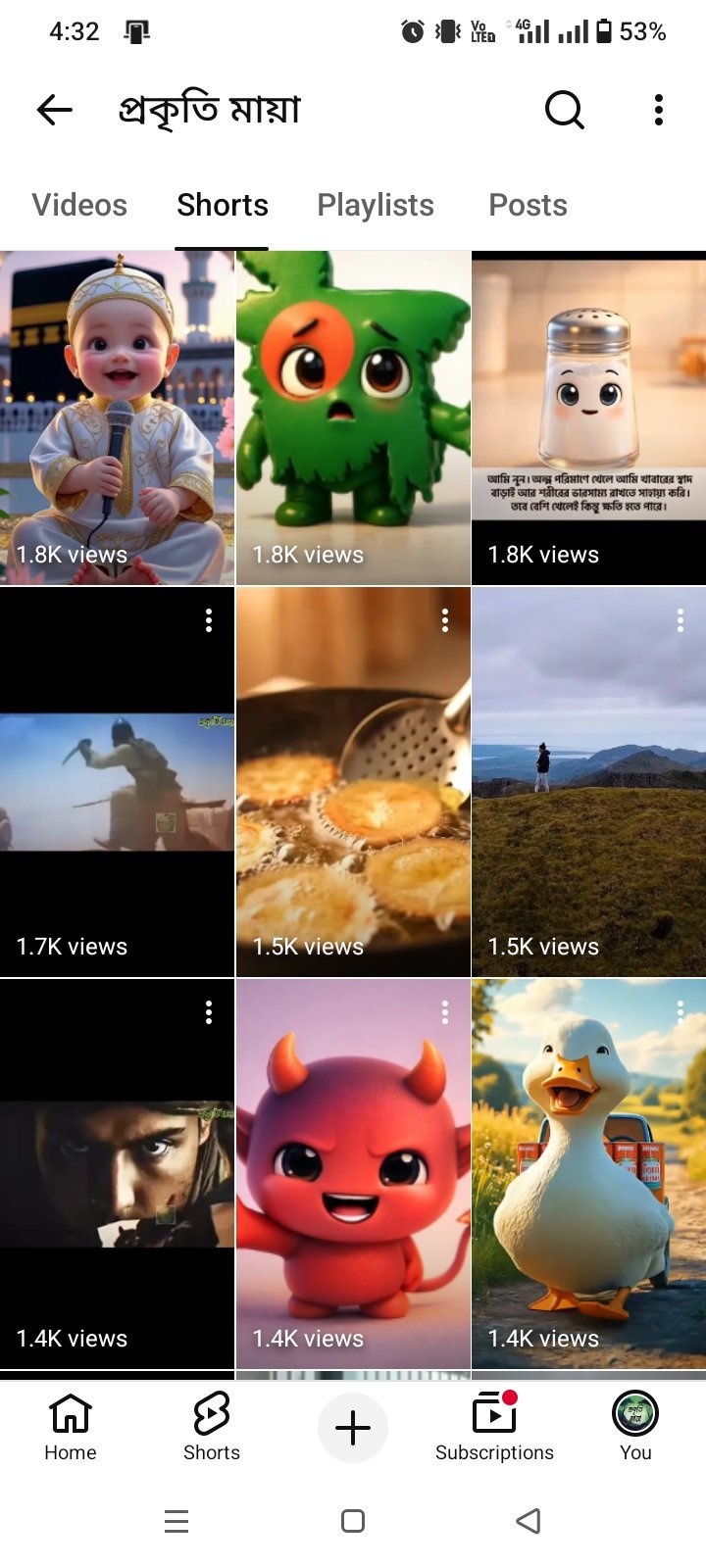Play the green leaf character short
The image size is (706, 1568).
(x=353, y=418)
